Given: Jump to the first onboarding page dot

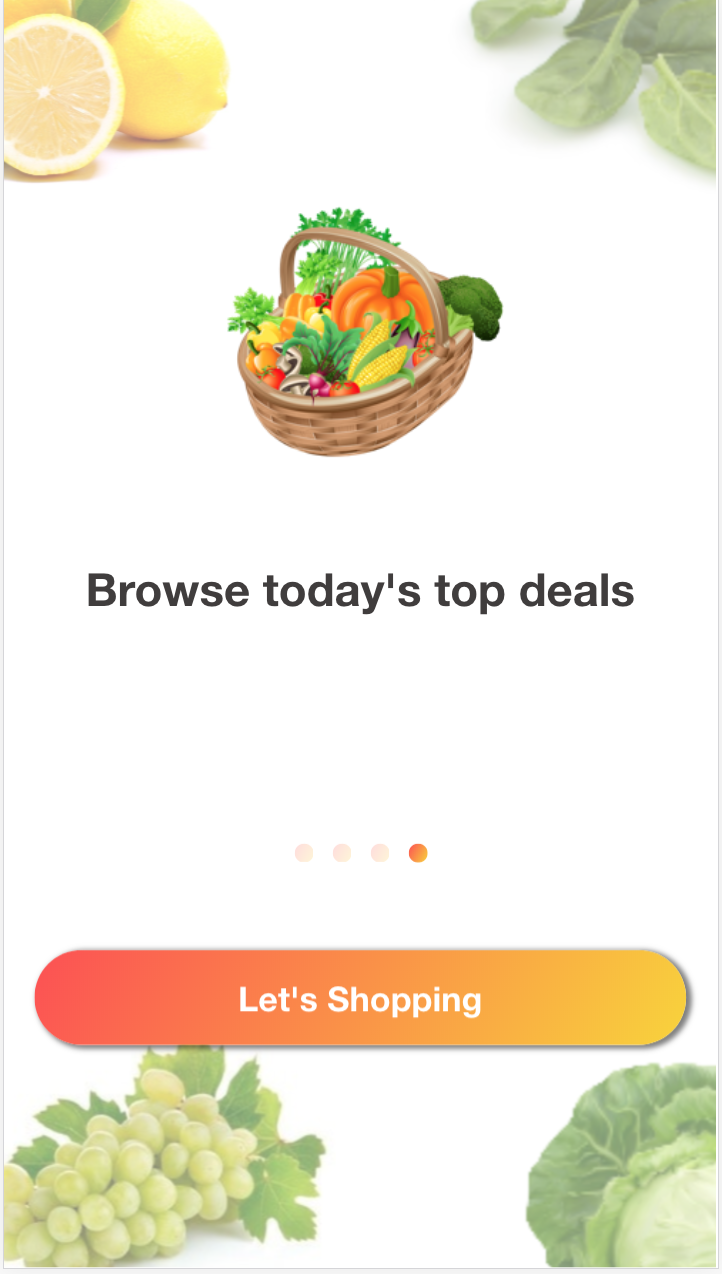Looking at the screenshot, I should point(304,853).
